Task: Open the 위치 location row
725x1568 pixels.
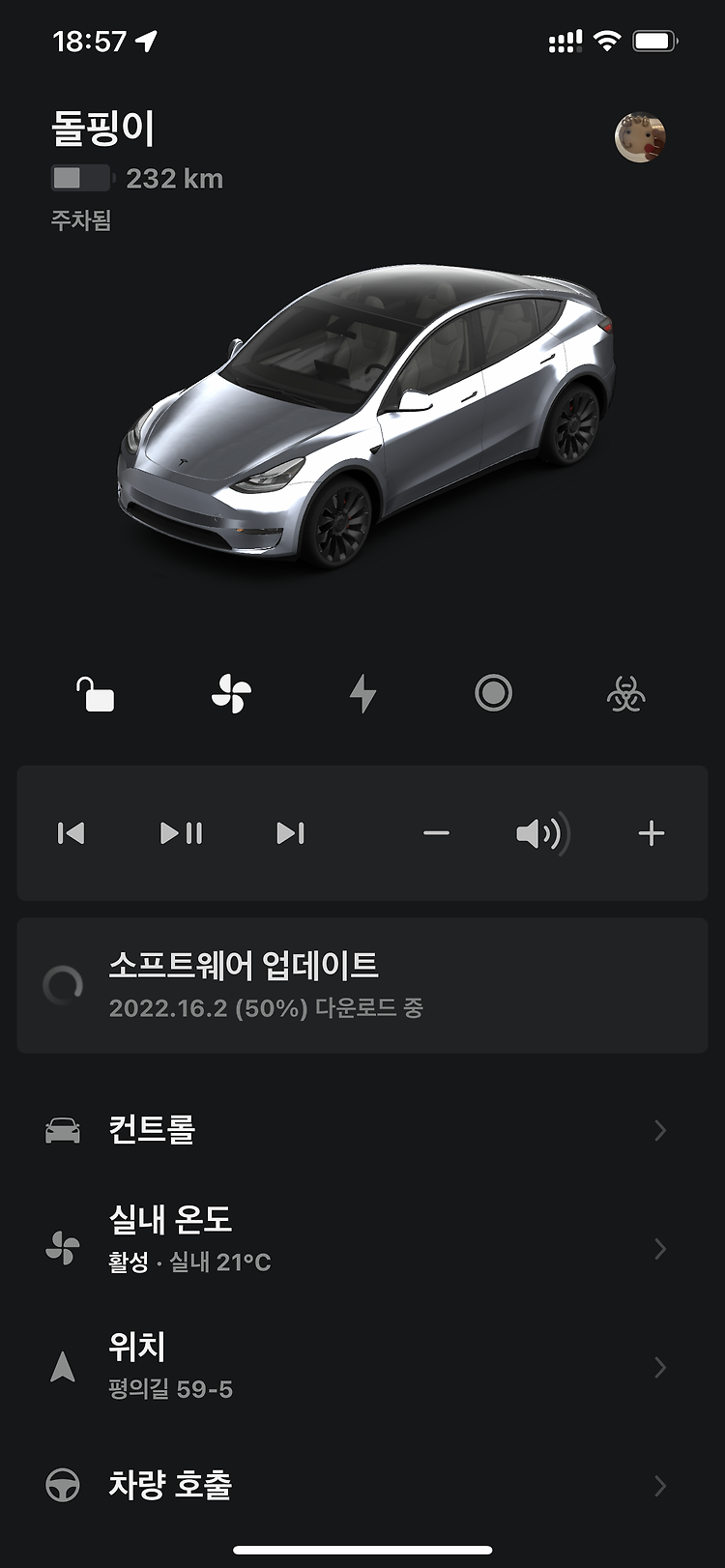Action: point(362,1367)
